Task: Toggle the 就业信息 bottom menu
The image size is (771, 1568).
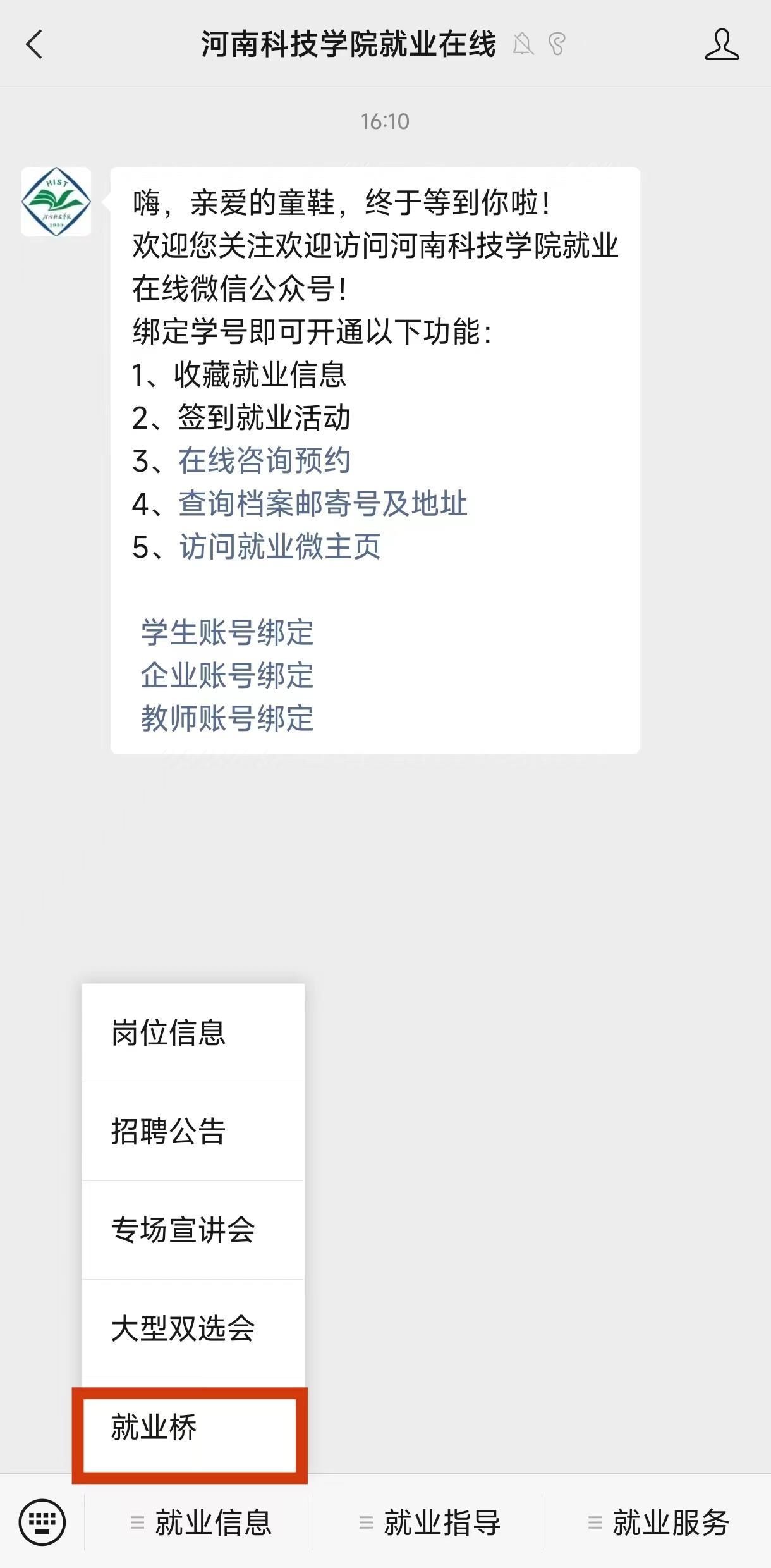Action: pyautogui.click(x=200, y=1522)
